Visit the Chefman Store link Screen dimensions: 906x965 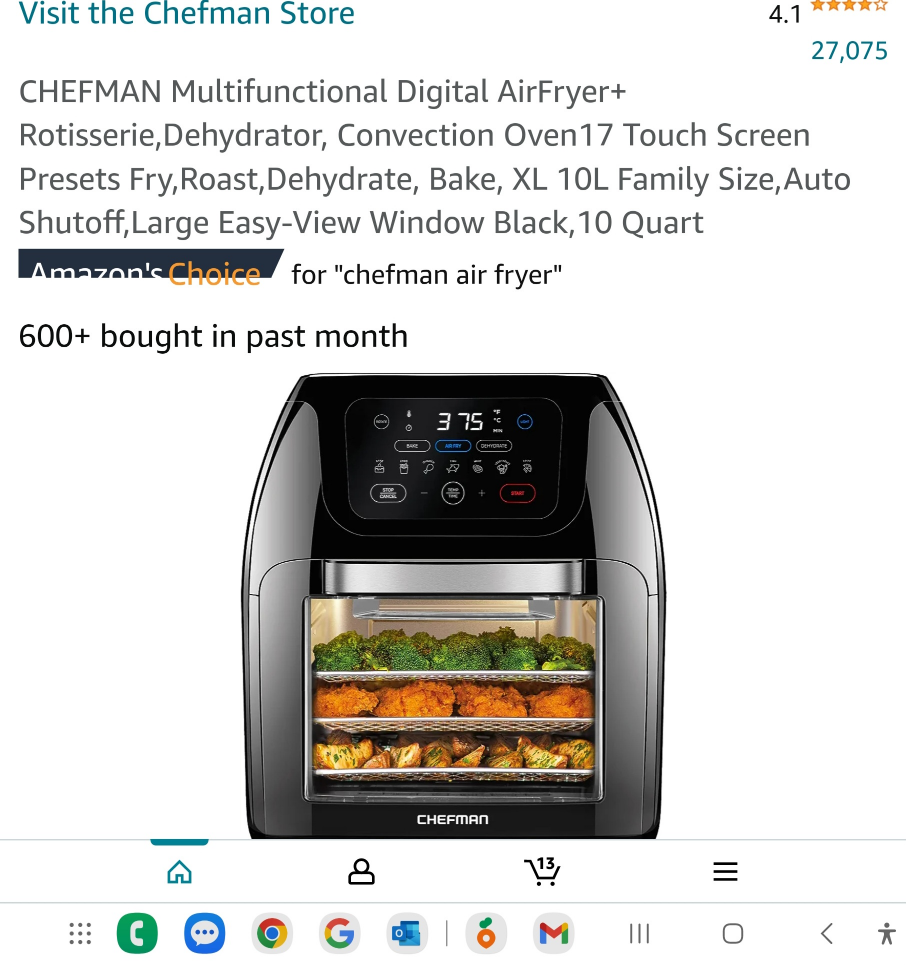[187, 14]
